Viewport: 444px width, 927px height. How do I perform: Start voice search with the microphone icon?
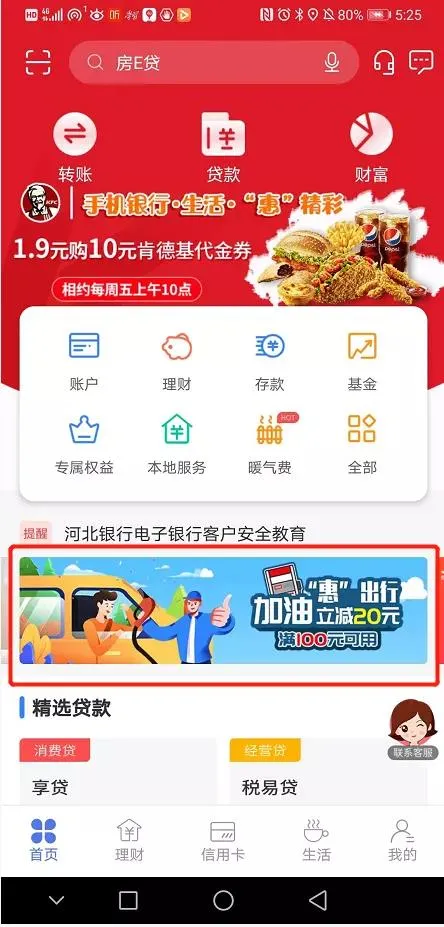point(332,63)
